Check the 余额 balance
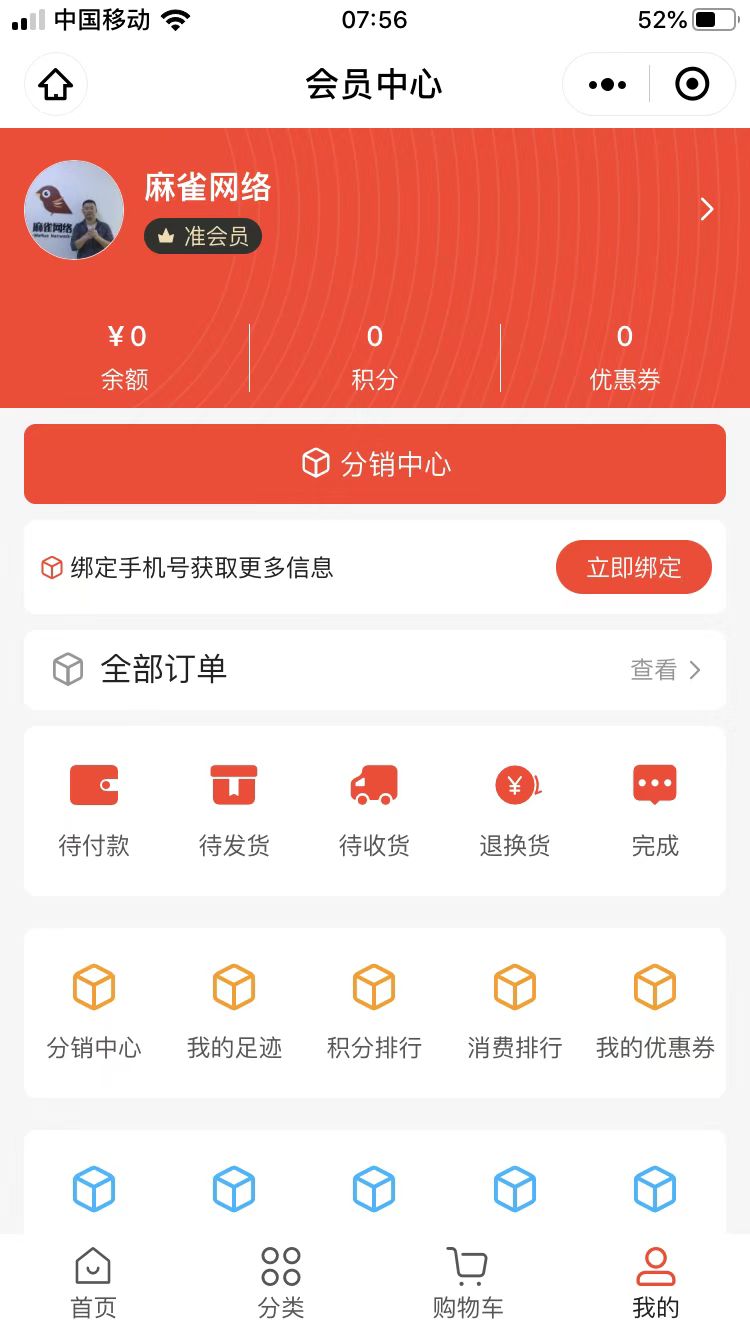The width and height of the screenshot is (750, 1334). click(125, 356)
